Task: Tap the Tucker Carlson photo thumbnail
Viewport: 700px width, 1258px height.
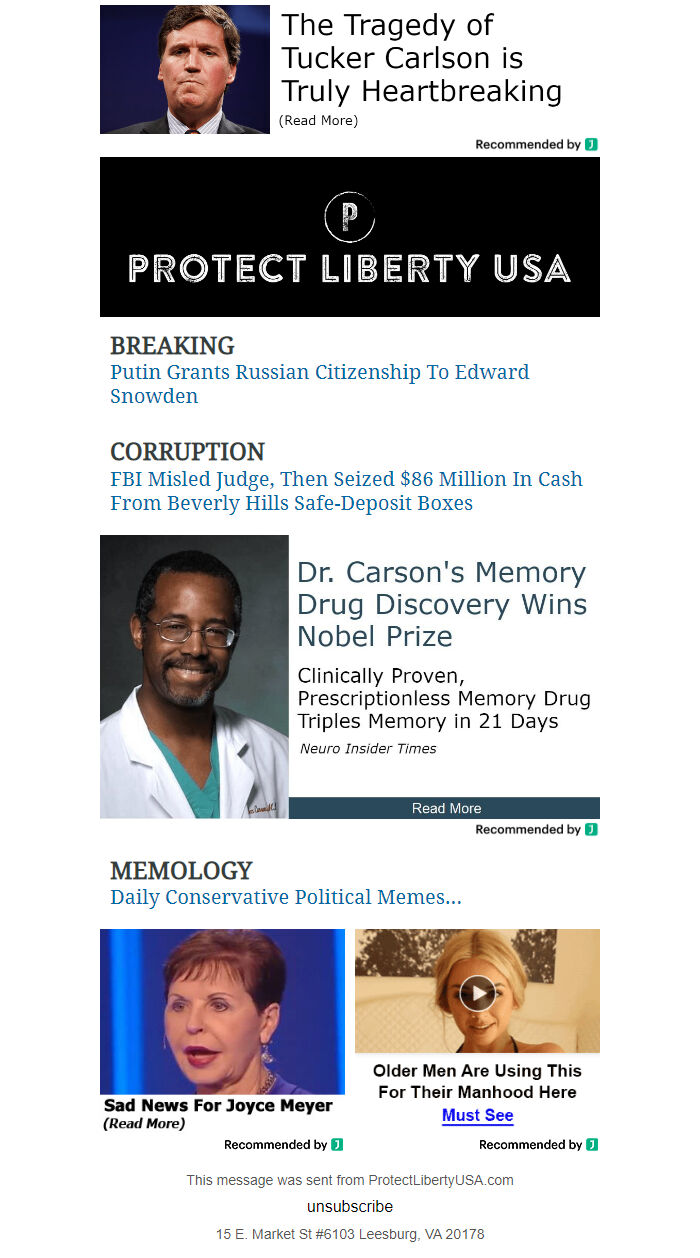Action: pos(185,69)
